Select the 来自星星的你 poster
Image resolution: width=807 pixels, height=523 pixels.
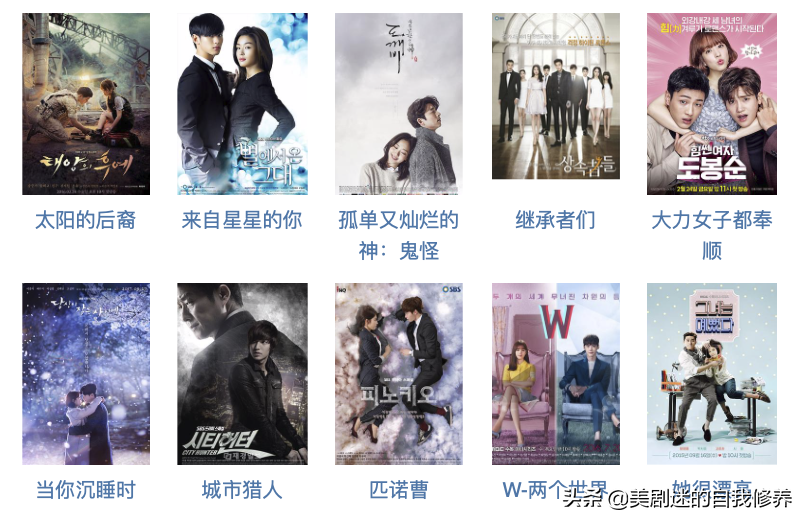(x=242, y=104)
